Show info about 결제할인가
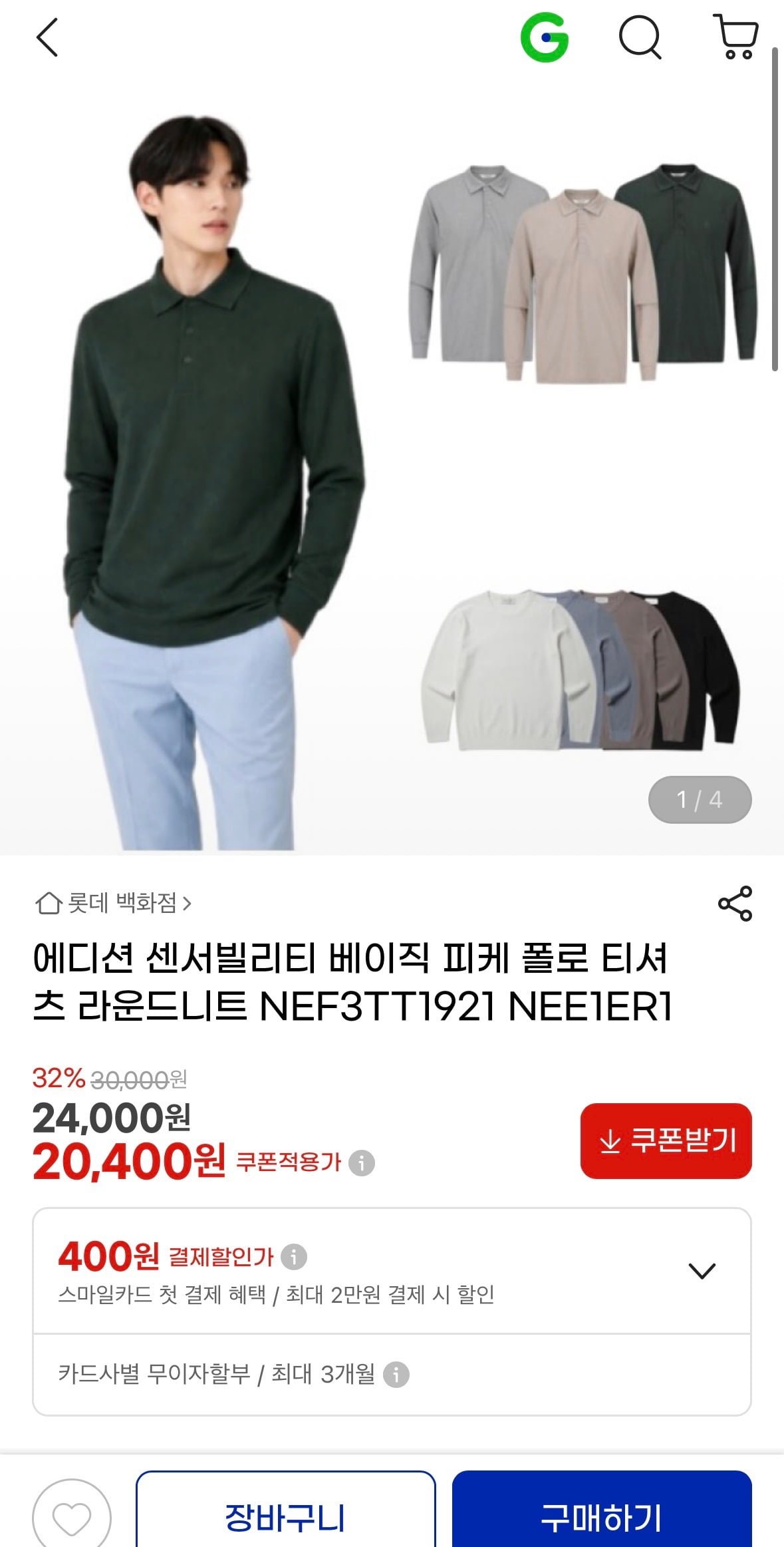 294,1257
